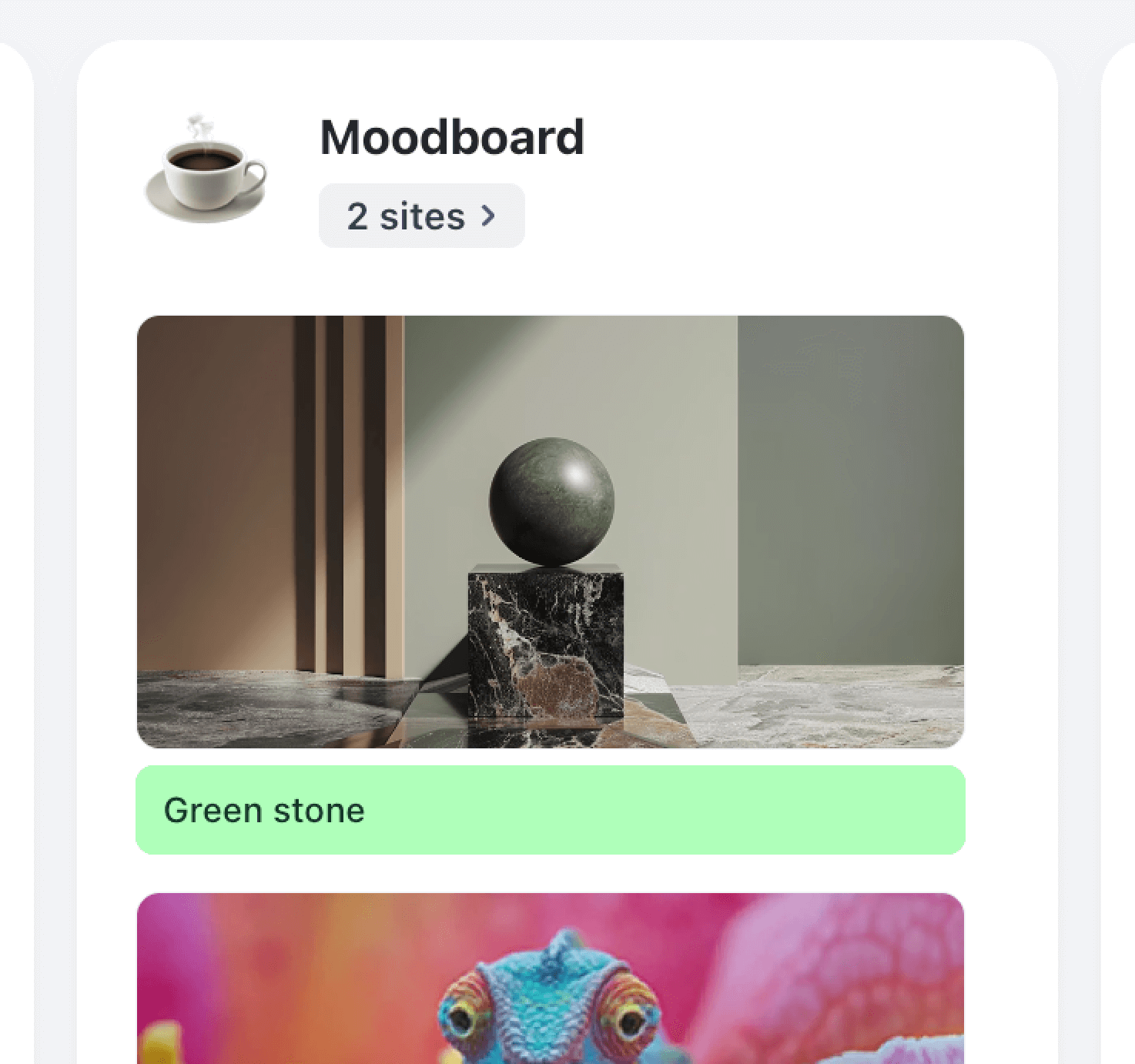
Task: Select the Green stone note
Action: [x=550, y=810]
